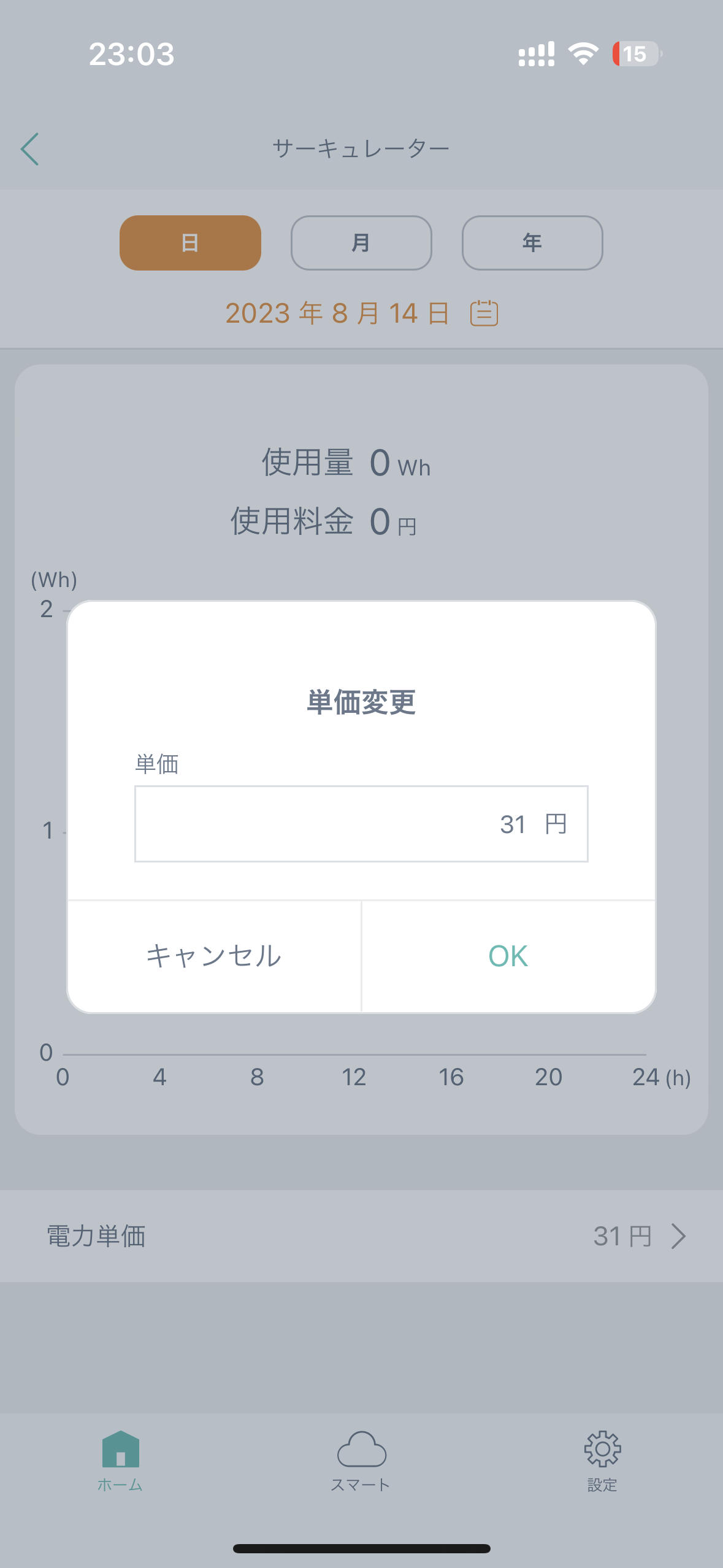Open the 電力単価 row
This screenshot has height=1568, width=723.
click(361, 1236)
